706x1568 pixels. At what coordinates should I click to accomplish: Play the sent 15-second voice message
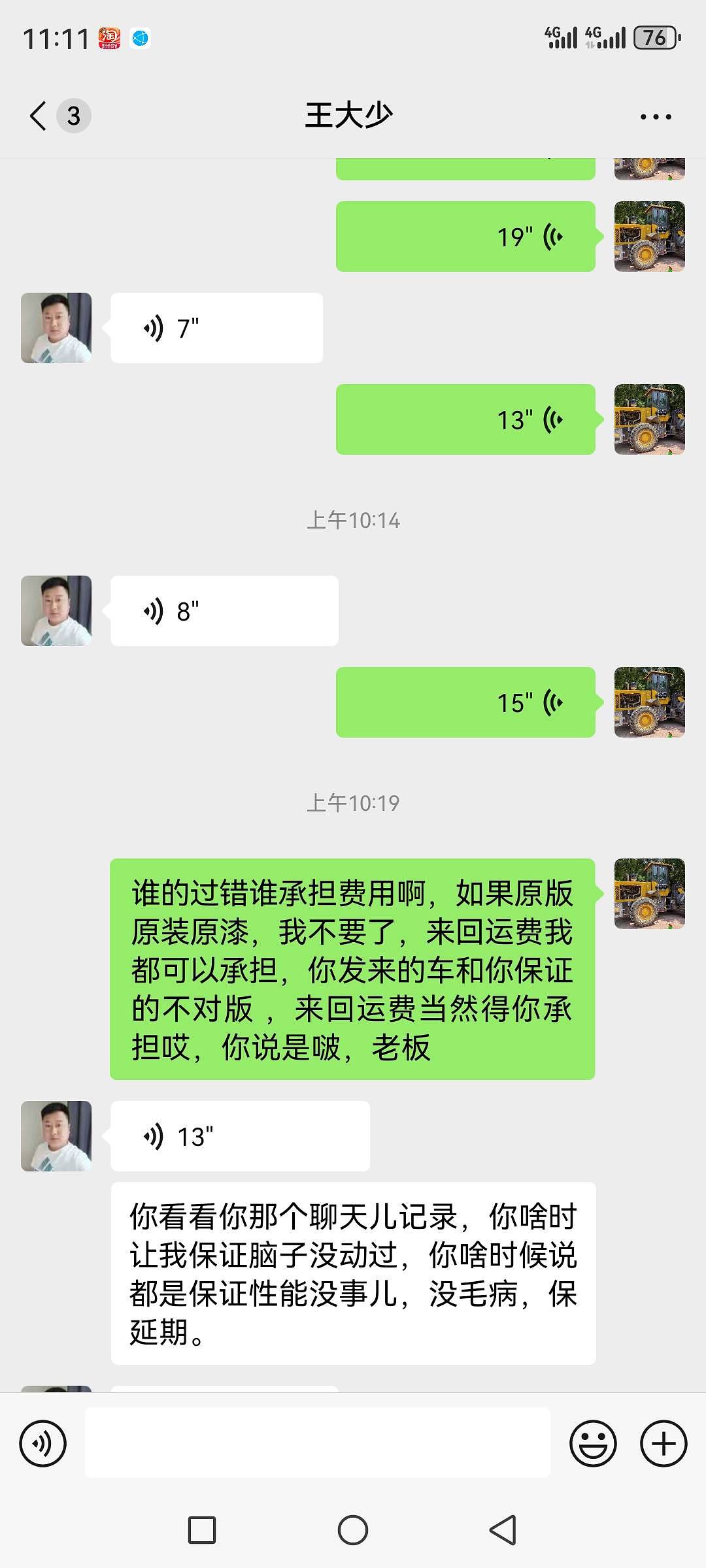pos(465,702)
